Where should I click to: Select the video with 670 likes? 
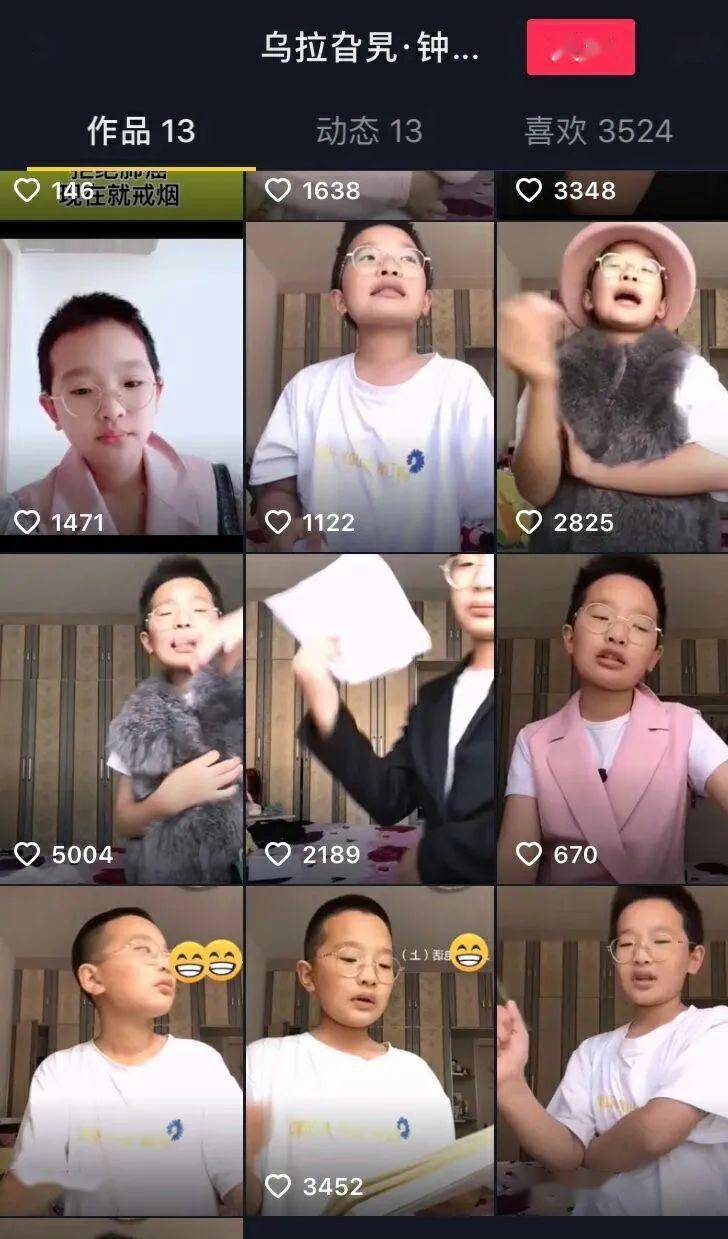[612, 718]
